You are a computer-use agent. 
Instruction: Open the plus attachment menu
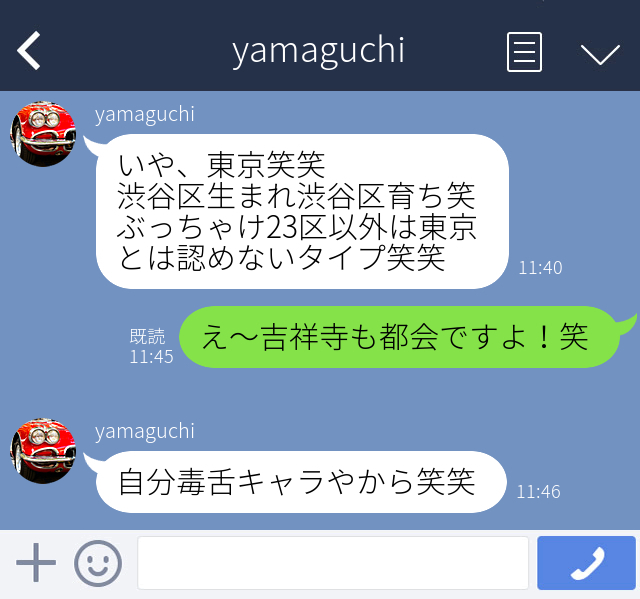[36, 563]
